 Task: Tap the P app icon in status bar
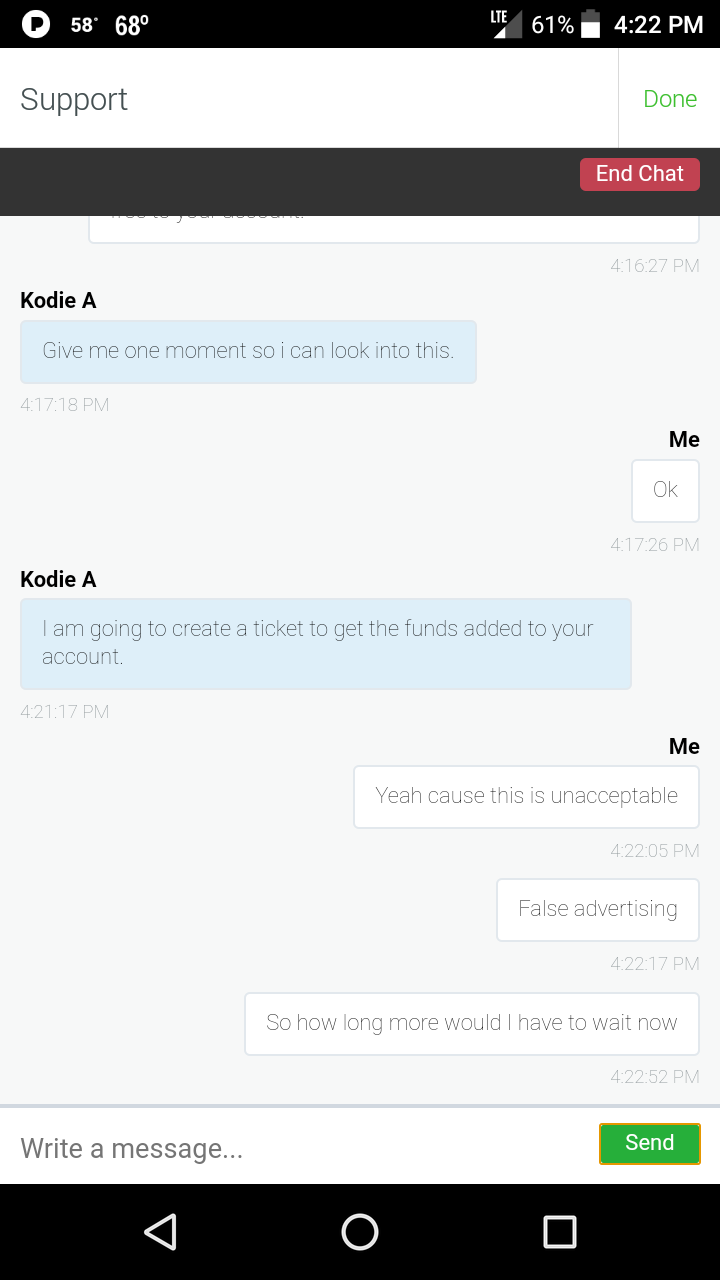coord(37,23)
